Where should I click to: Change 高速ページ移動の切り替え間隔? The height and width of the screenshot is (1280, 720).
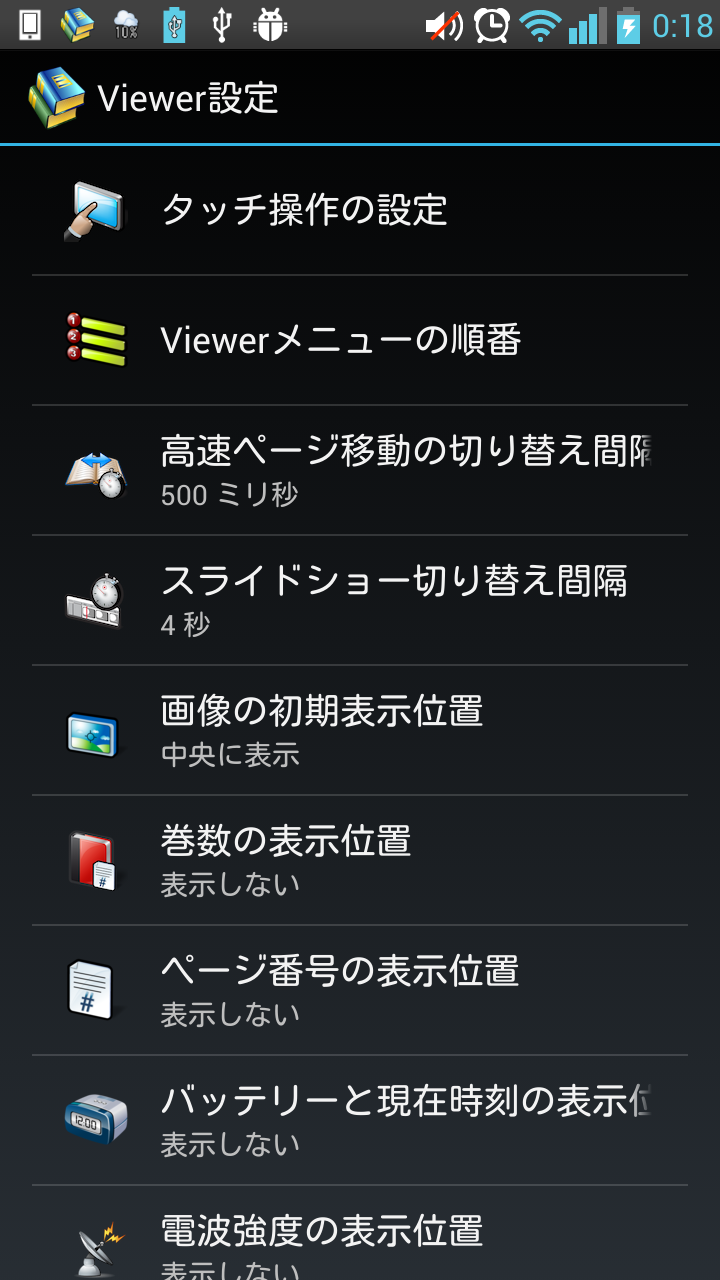pyautogui.click(x=360, y=470)
